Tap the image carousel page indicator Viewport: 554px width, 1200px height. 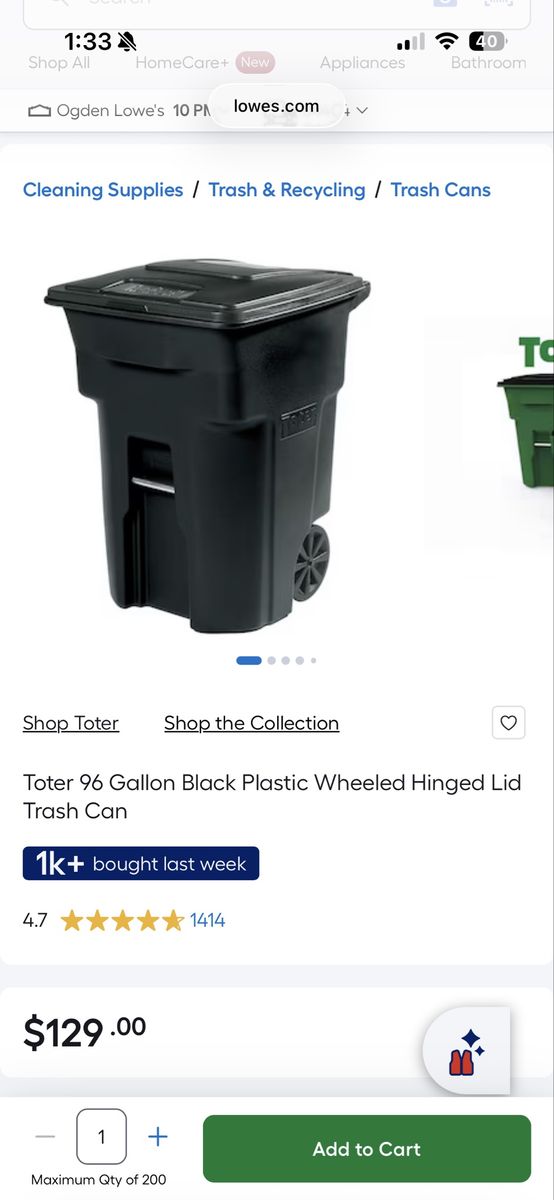point(277,660)
